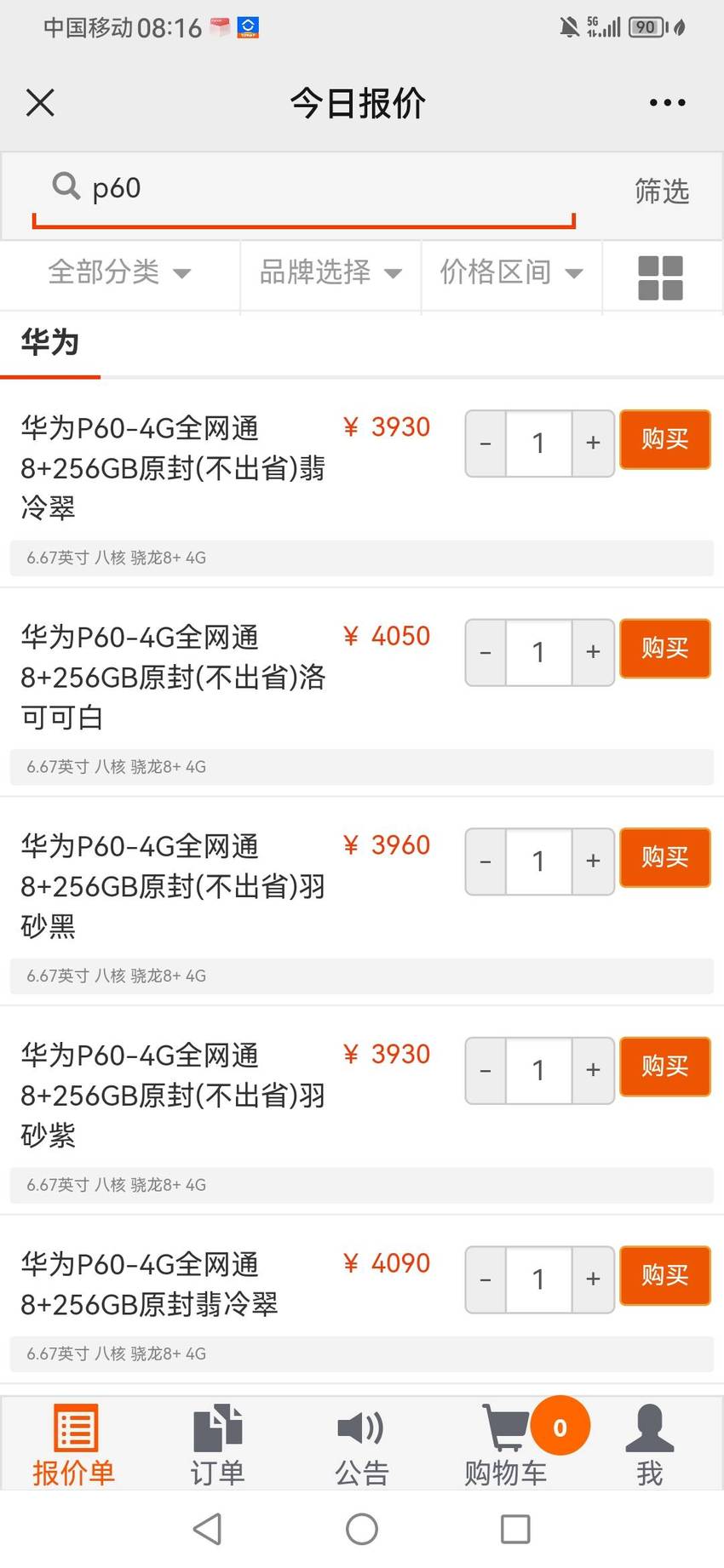
Task: Open the three-dot overflow menu
Action: click(x=667, y=103)
